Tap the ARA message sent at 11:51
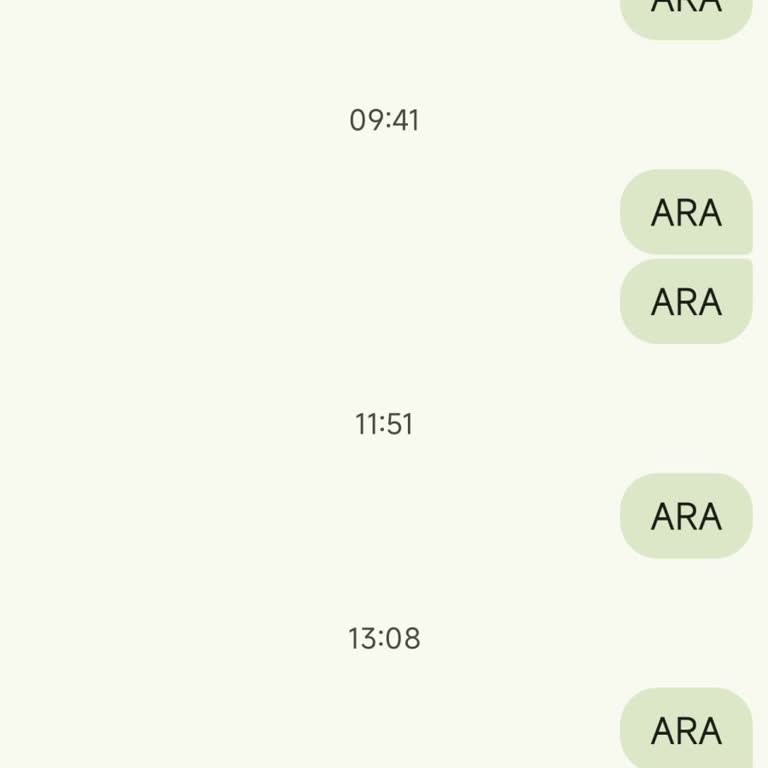 [x=686, y=516]
